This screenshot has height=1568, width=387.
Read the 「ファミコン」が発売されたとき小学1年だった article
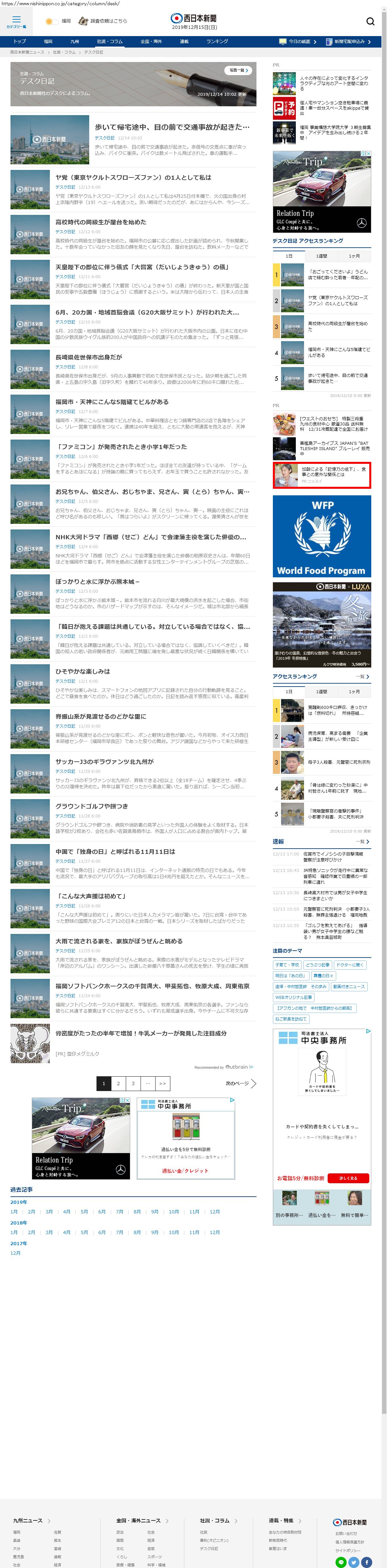121,447
